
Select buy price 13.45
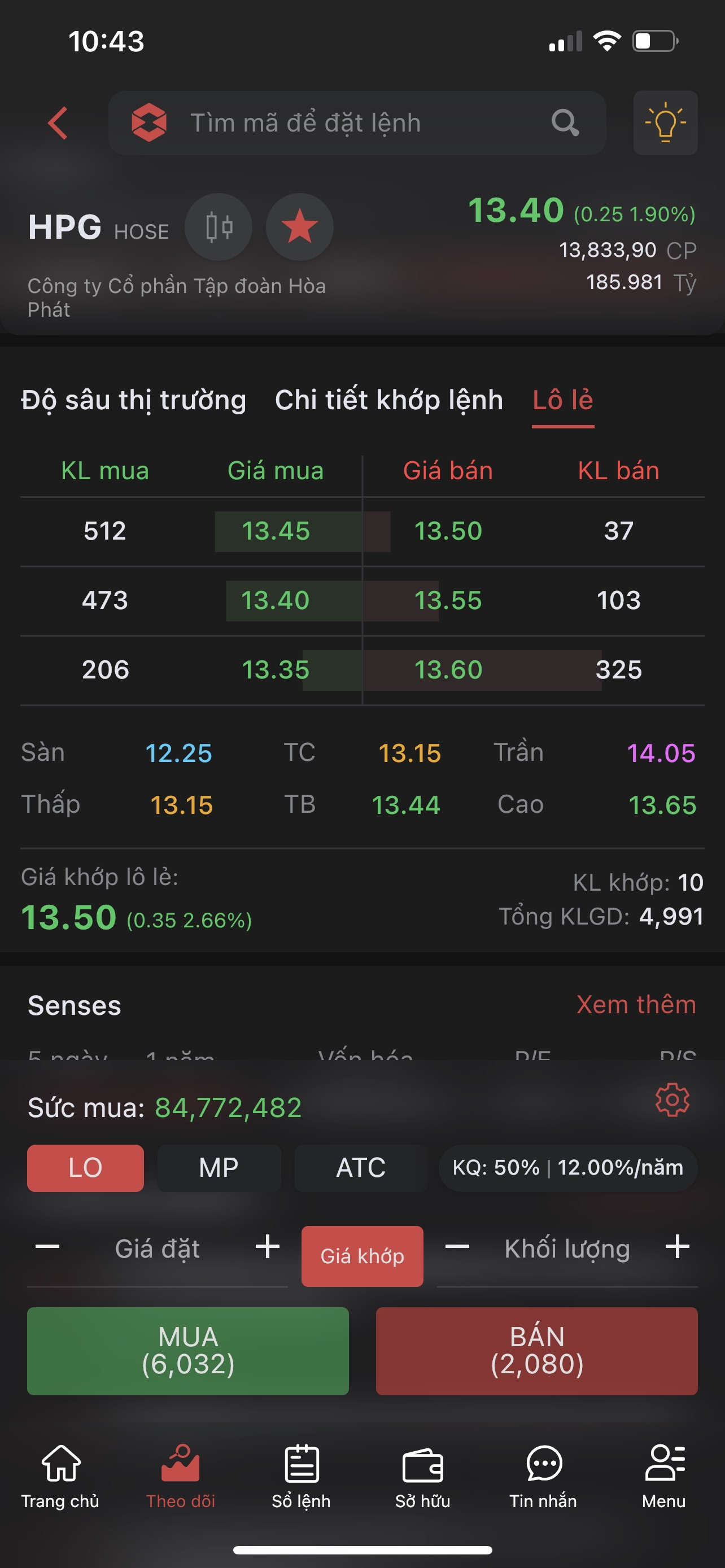click(276, 531)
